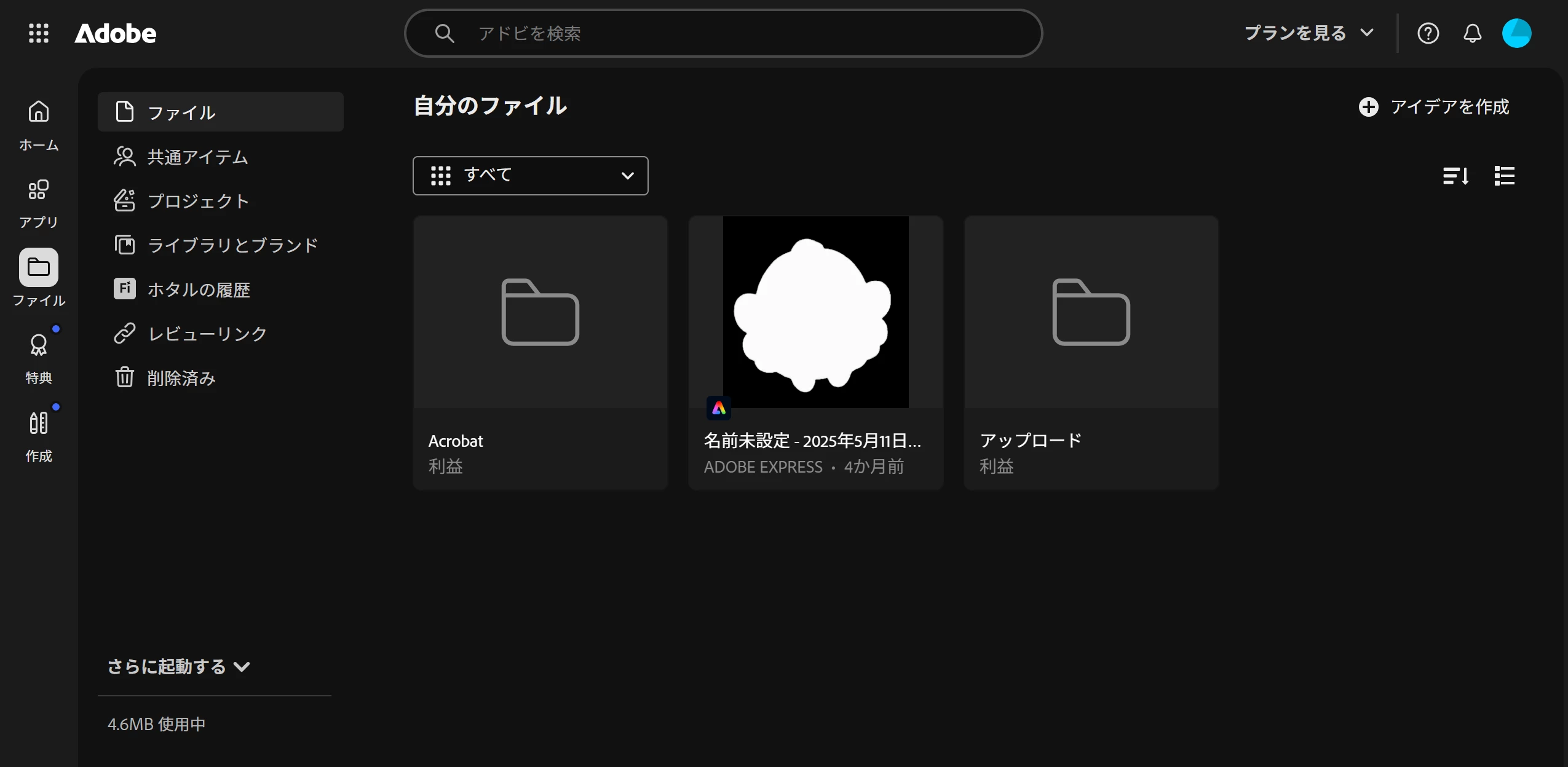Open プロジェクト in the sidebar
This screenshot has width=1568, height=767.
[x=198, y=201]
